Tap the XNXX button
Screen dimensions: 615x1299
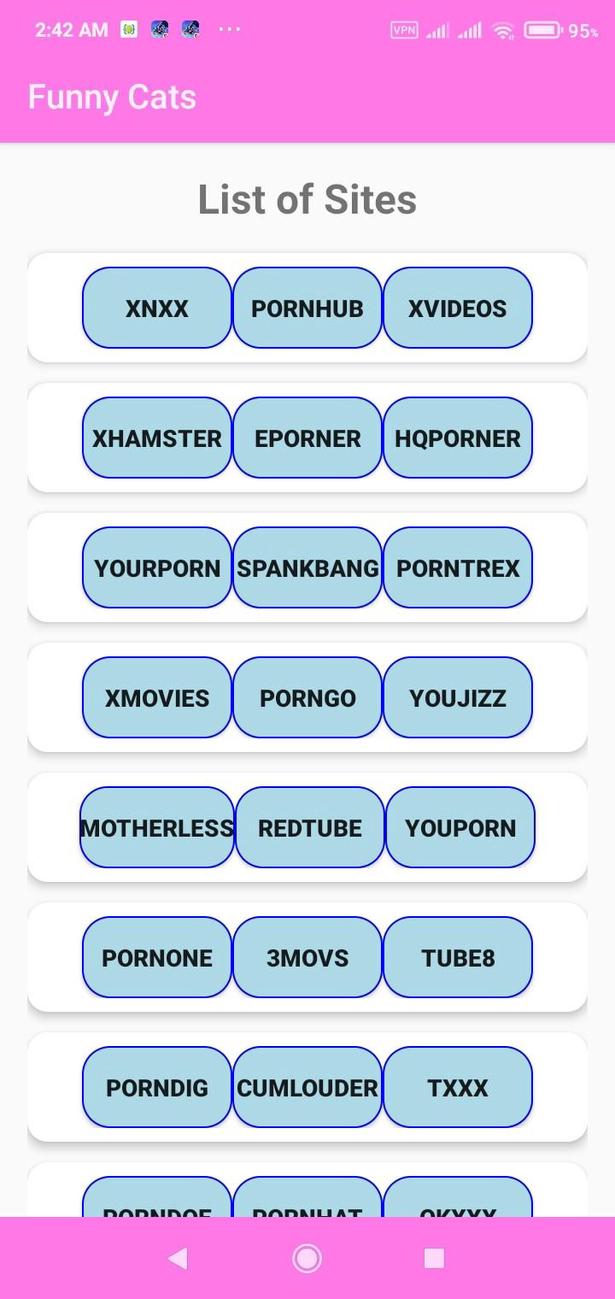157,308
